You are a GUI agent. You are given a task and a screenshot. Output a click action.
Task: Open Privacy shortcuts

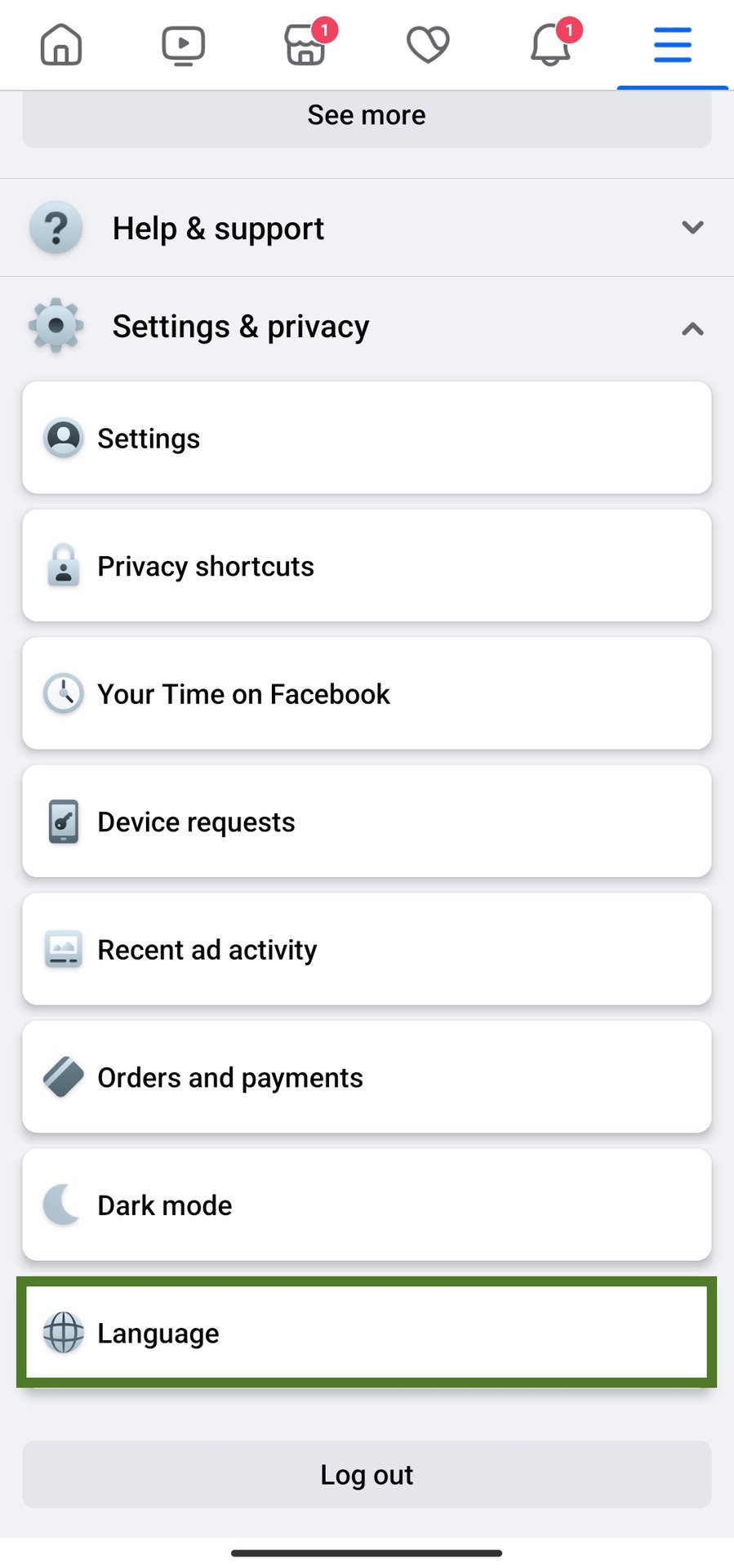pyautogui.click(x=367, y=566)
